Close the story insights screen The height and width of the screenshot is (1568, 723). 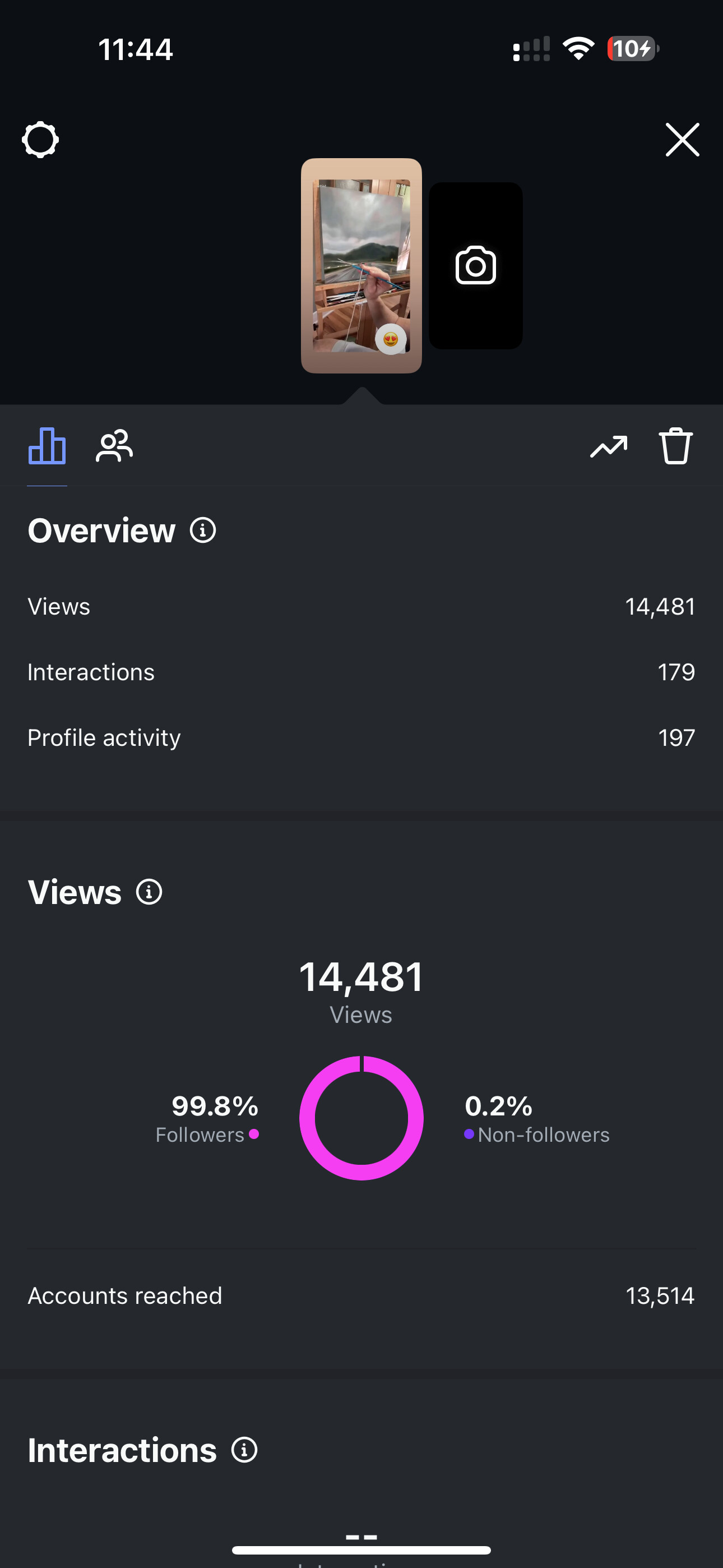(x=682, y=140)
